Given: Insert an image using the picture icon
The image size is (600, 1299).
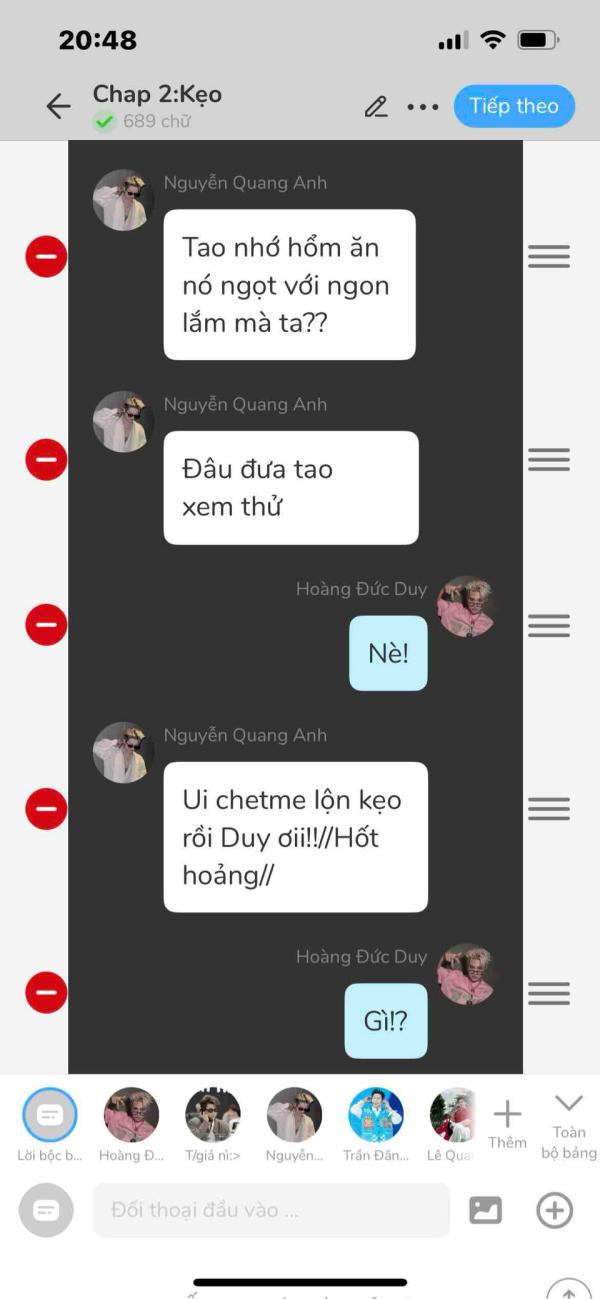Looking at the screenshot, I should pyautogui.click(x=486, y=1210).
